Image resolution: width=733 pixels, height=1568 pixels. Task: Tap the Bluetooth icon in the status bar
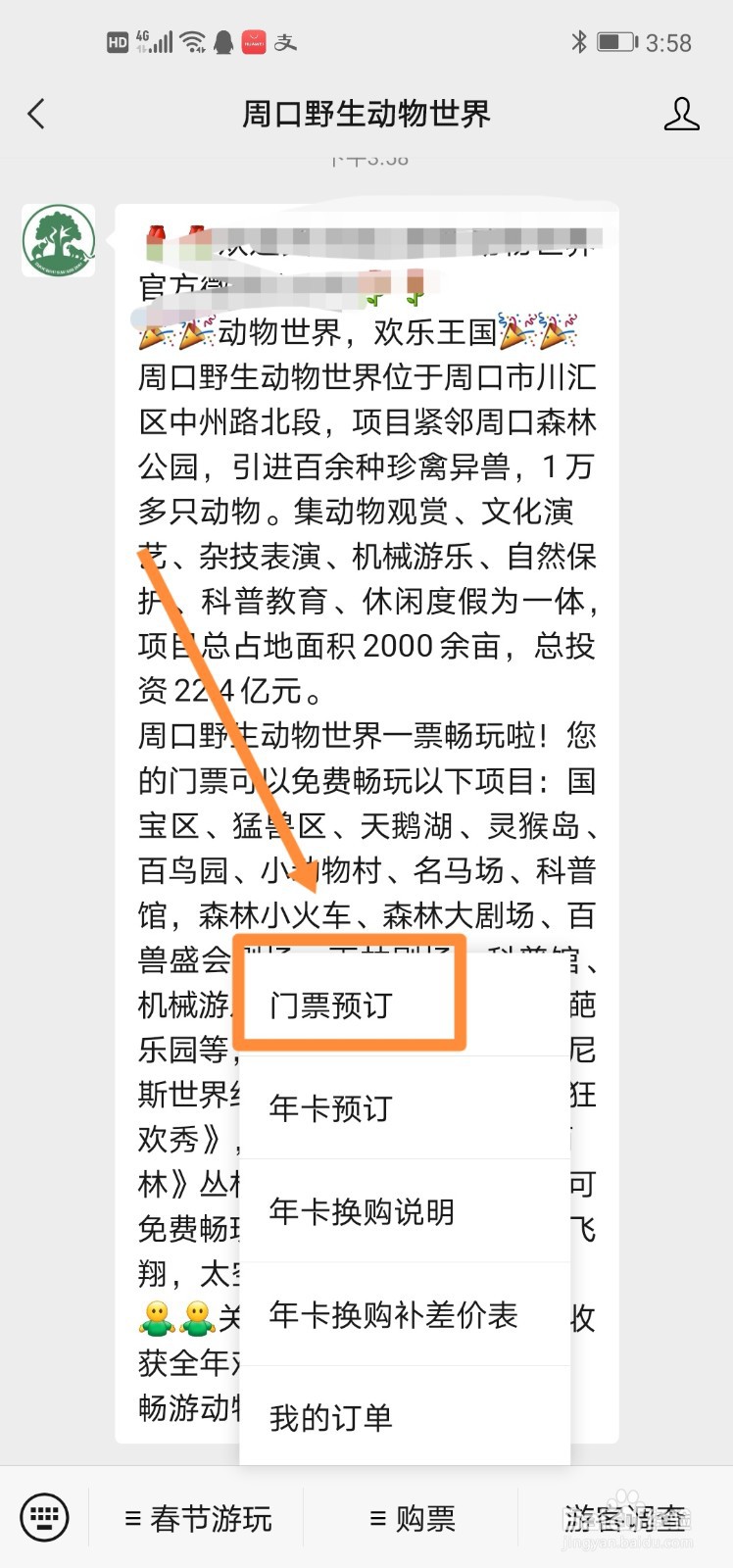point(578,41)
